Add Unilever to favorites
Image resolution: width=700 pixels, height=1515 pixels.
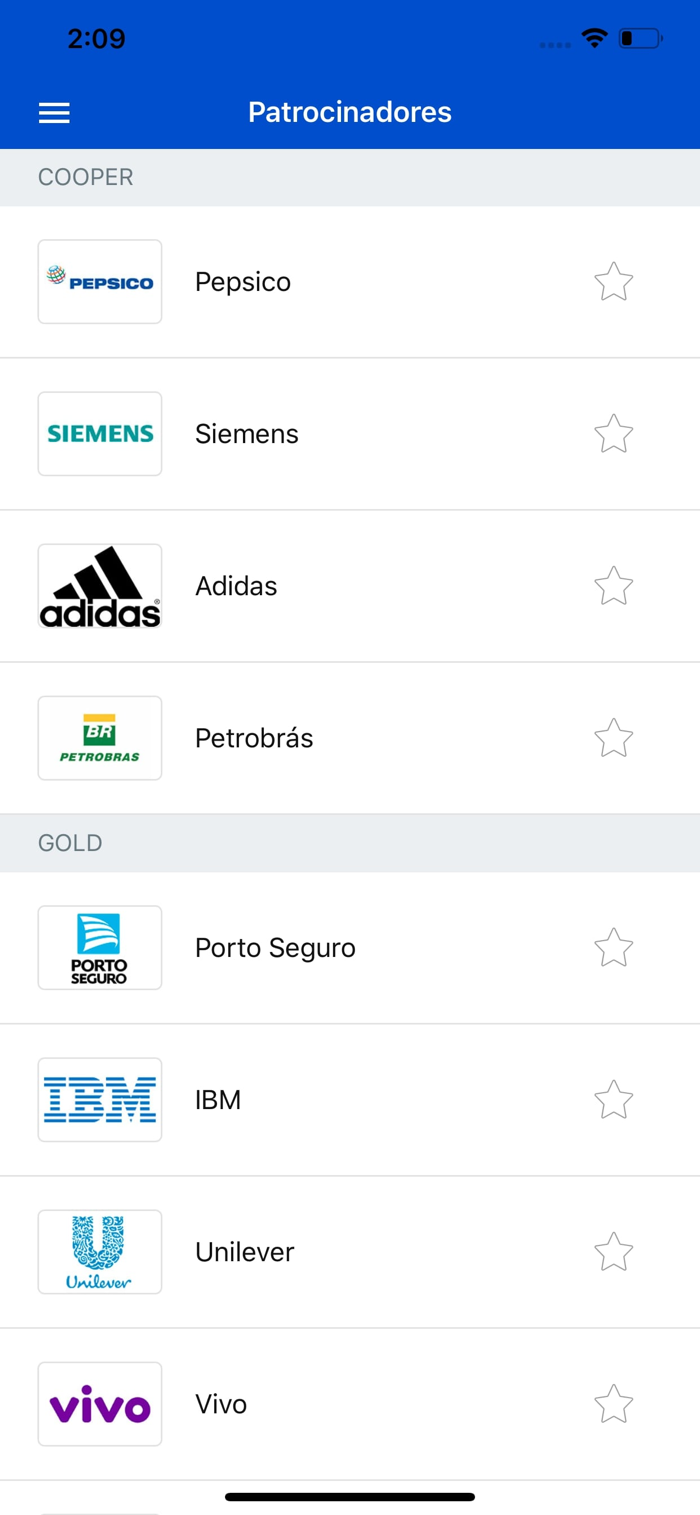(614, 1252)
